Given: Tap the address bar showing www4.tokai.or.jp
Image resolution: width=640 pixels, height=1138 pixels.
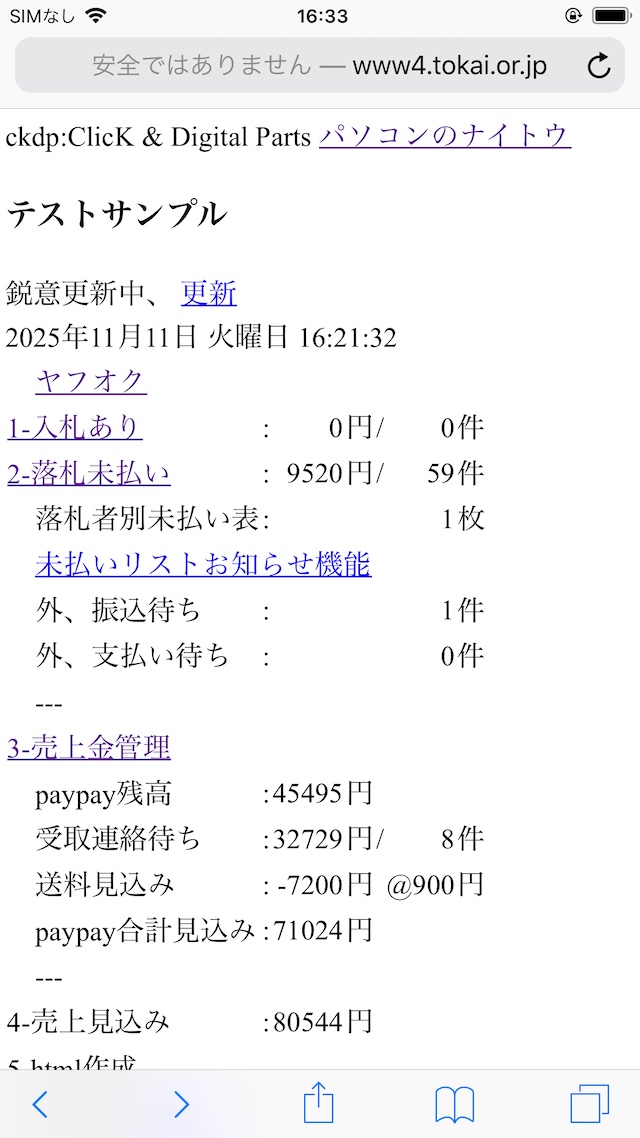Looking at the screenshot, I should (x=320, y=66).
